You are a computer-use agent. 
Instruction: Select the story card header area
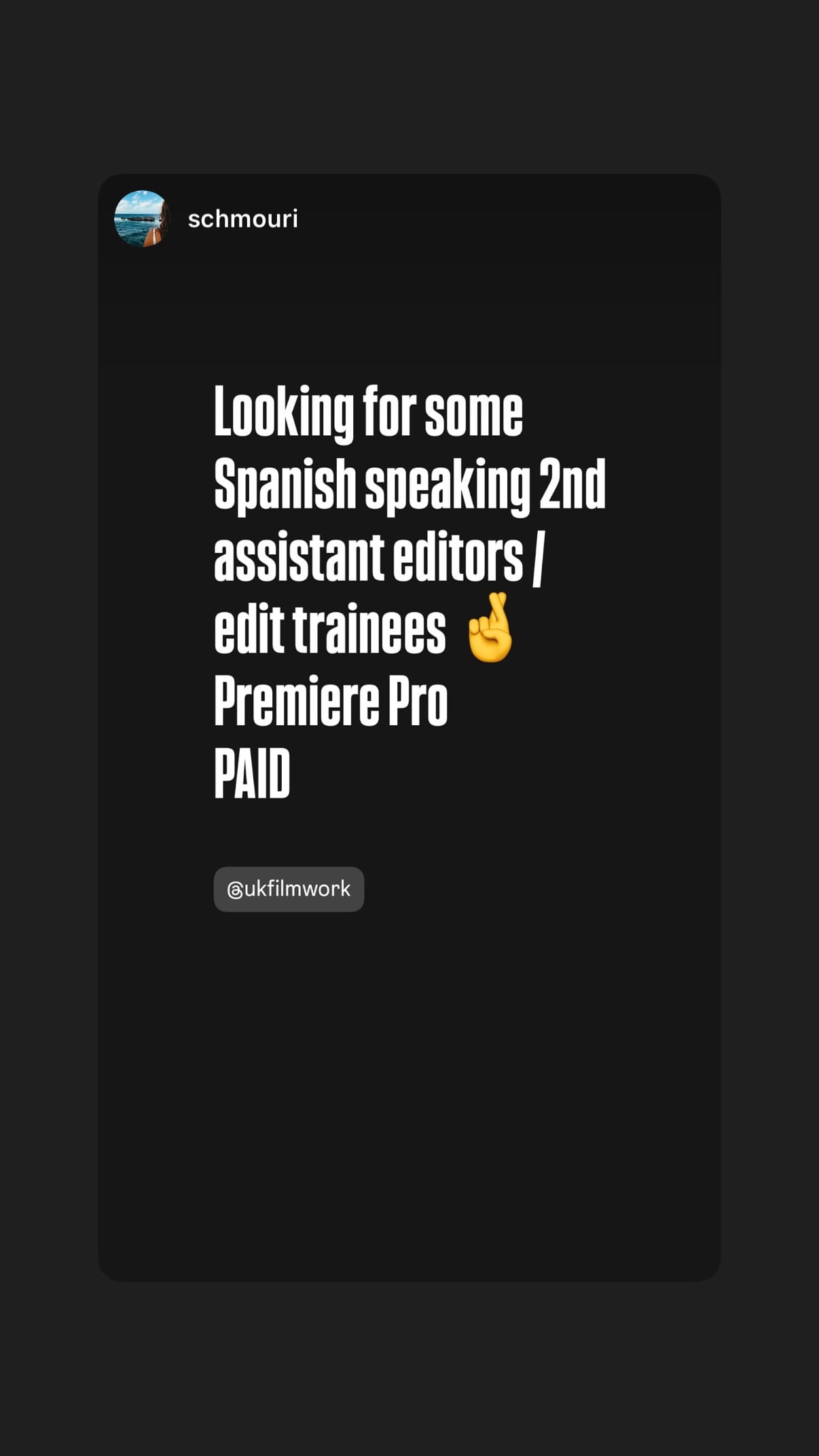(x=407, y=219)
